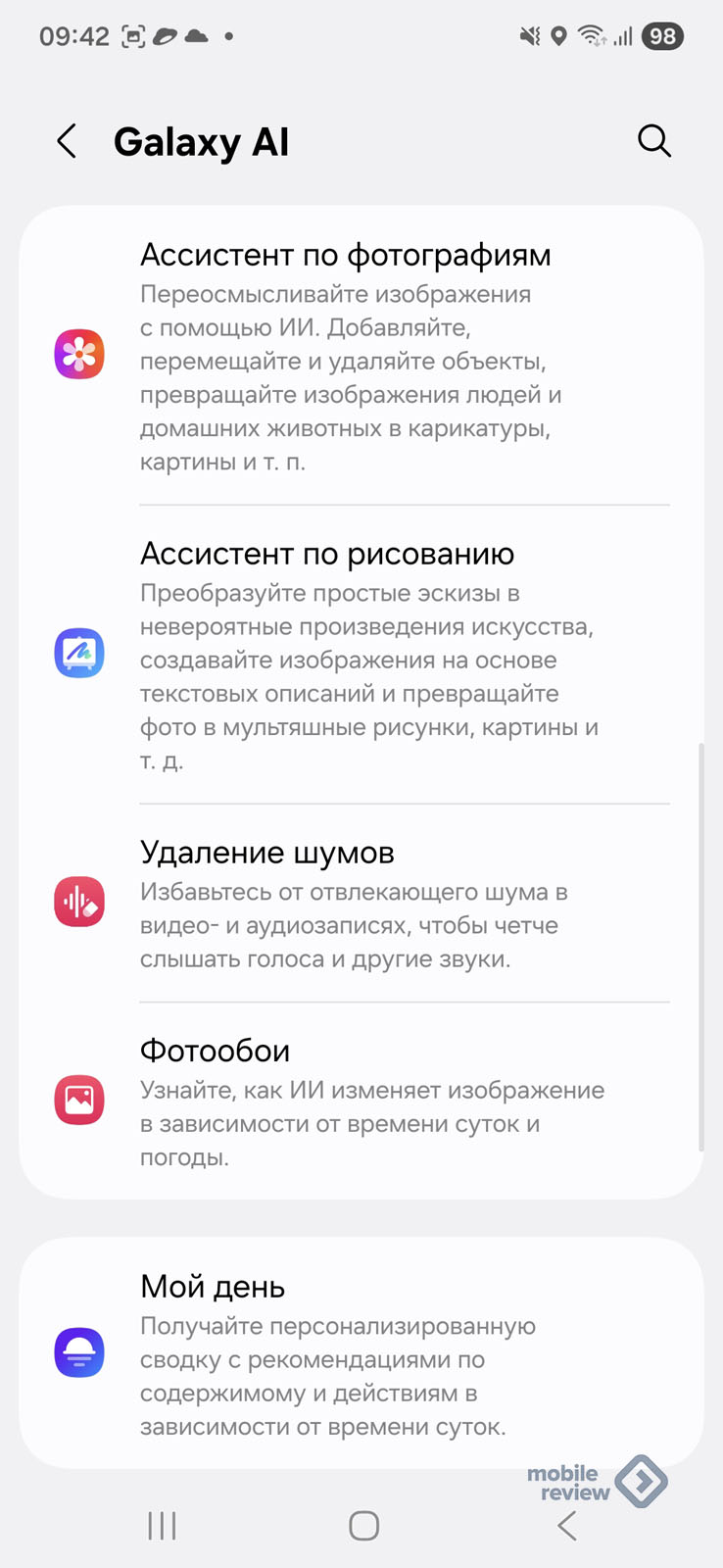Open the search icon in the header
Image resolution: width=723 pixels, height=1568 pixels.
point(654,141)
